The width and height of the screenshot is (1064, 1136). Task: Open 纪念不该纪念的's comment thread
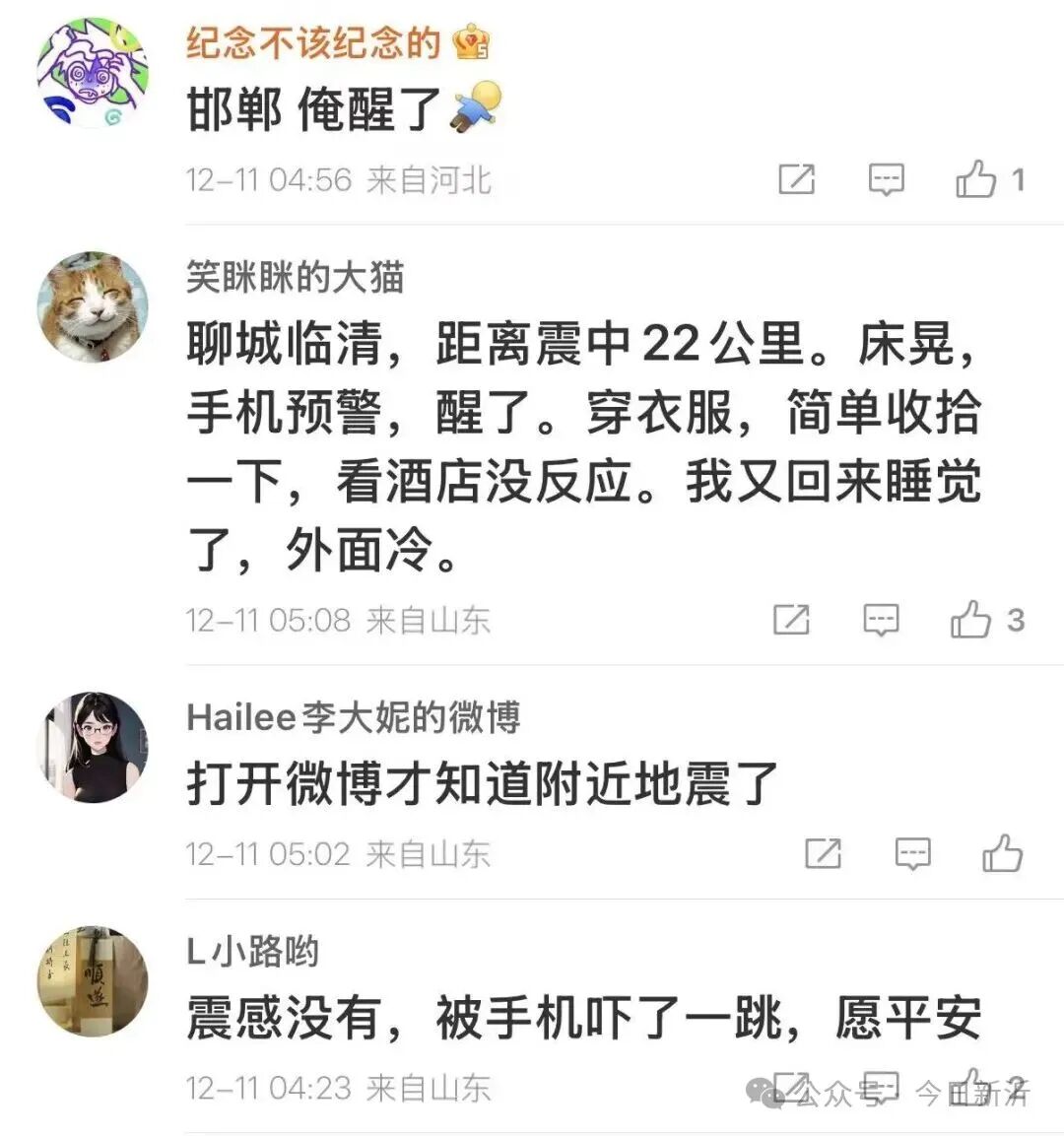pos(345,108)
